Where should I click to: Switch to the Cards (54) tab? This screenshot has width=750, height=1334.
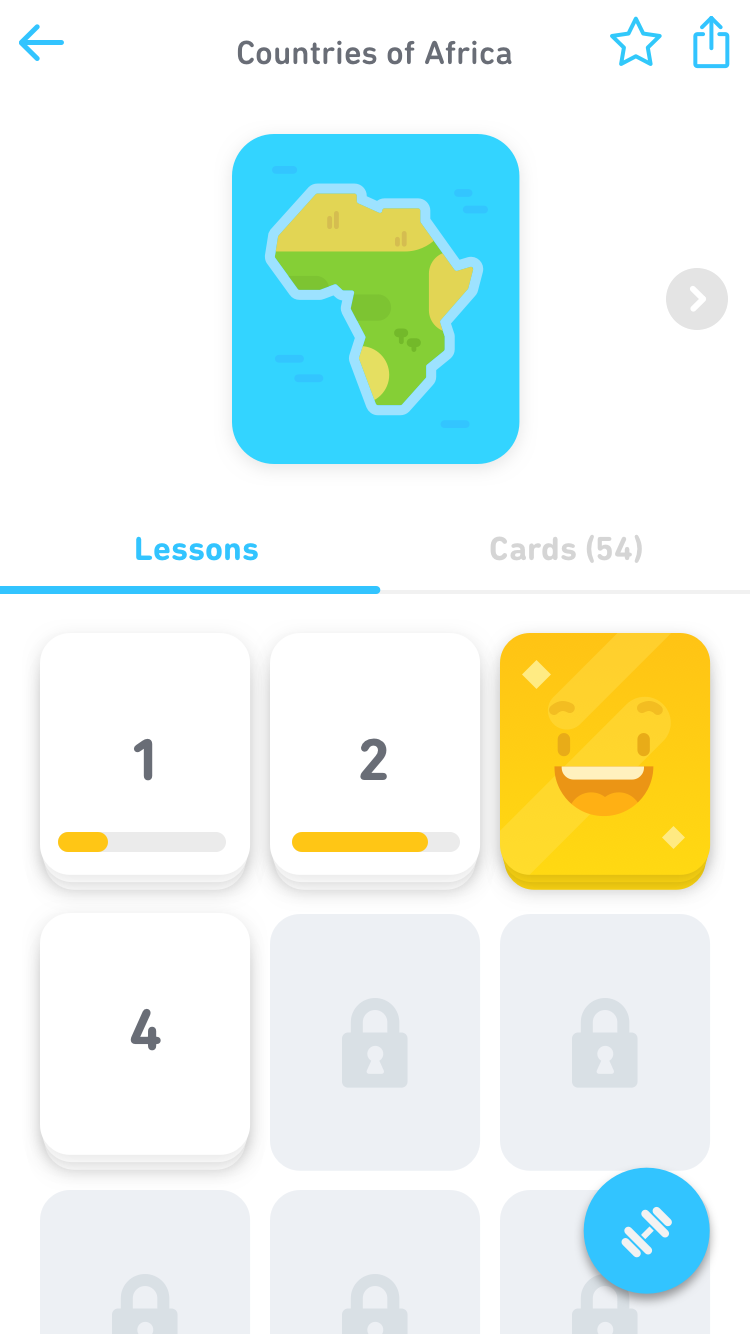point(565,549)
